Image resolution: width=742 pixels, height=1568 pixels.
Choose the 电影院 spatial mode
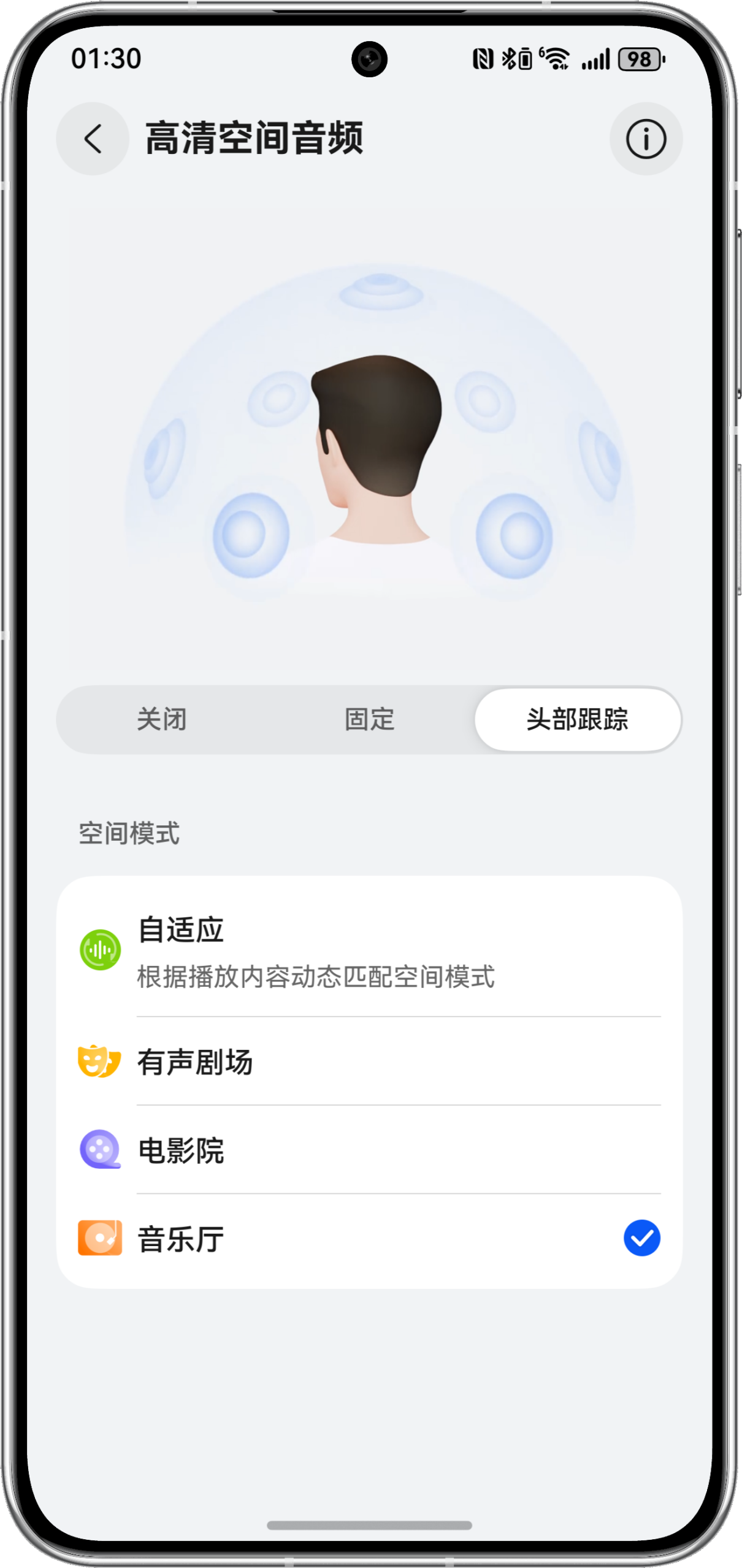(x=368, y=1150)
